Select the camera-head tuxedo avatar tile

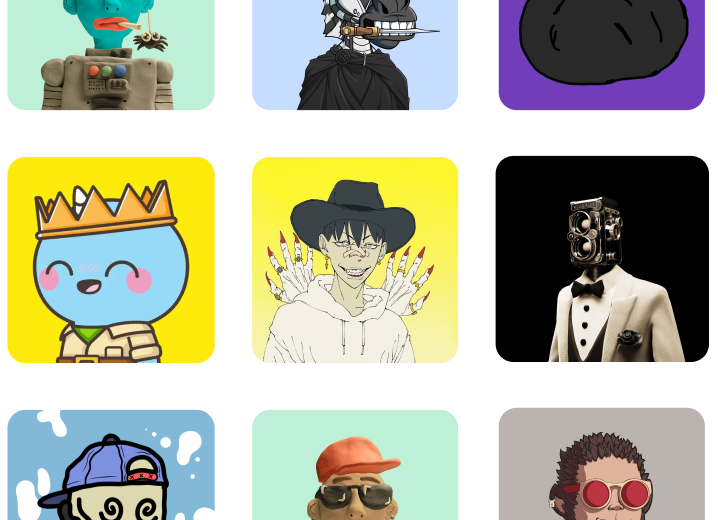click(x=601, y=262)
